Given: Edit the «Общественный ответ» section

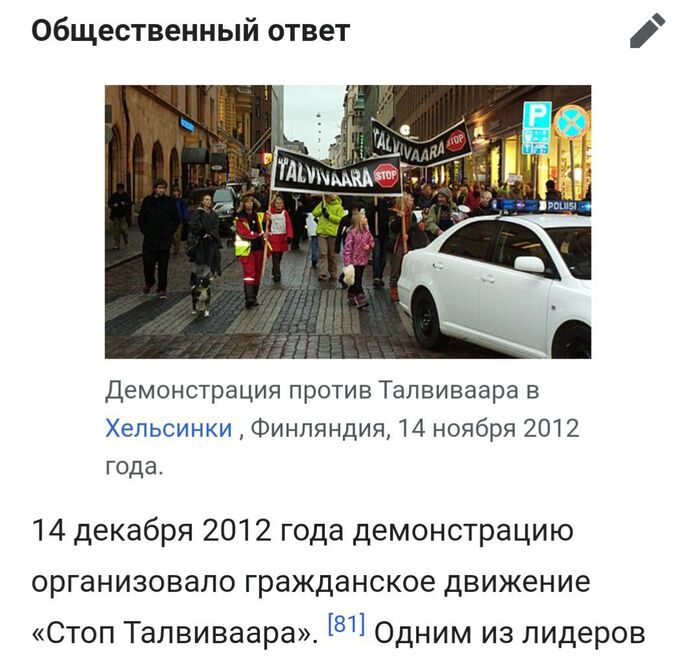Looking at the screenshot, I should point(647,31).
